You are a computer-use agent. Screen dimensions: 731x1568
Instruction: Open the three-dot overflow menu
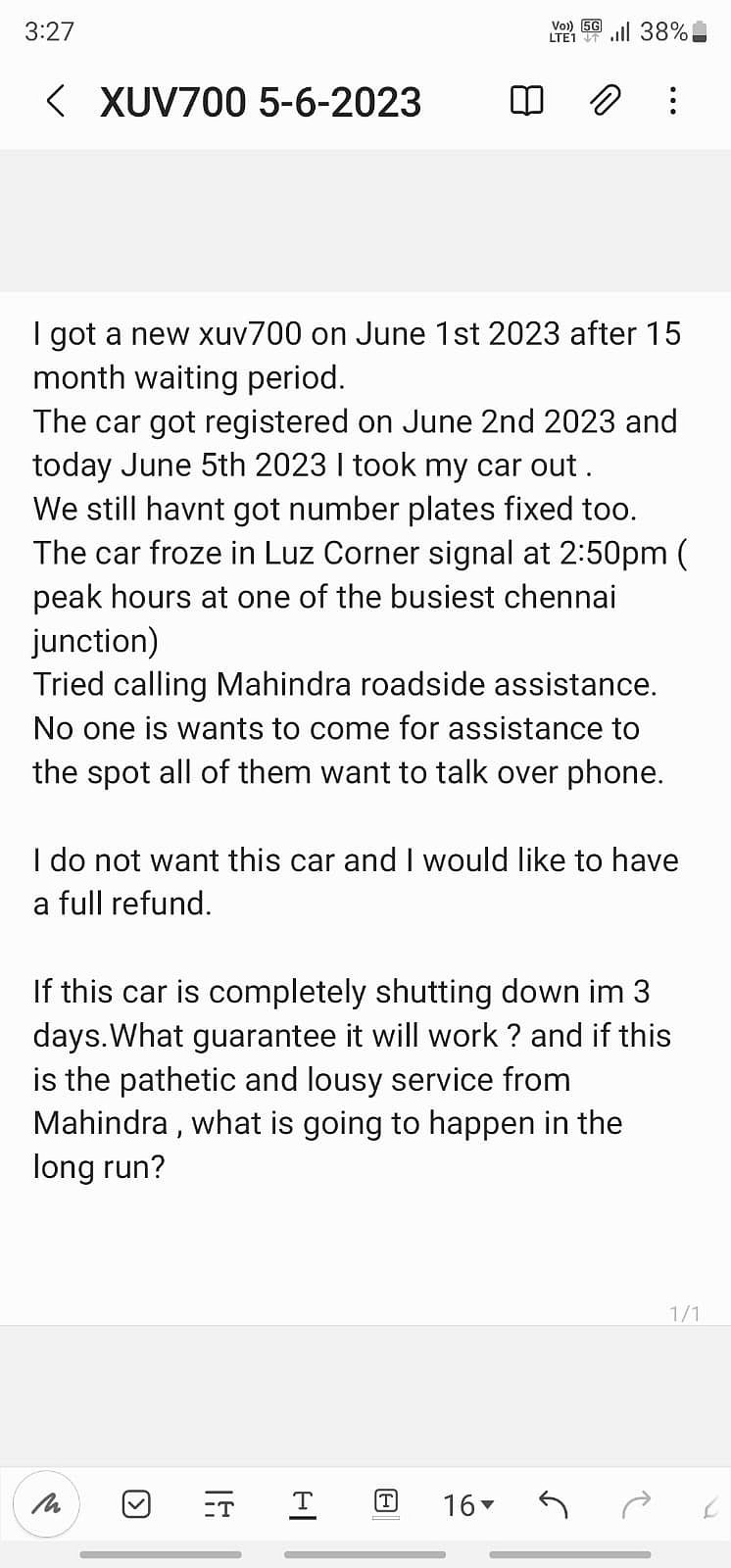(x=673, y=101)
